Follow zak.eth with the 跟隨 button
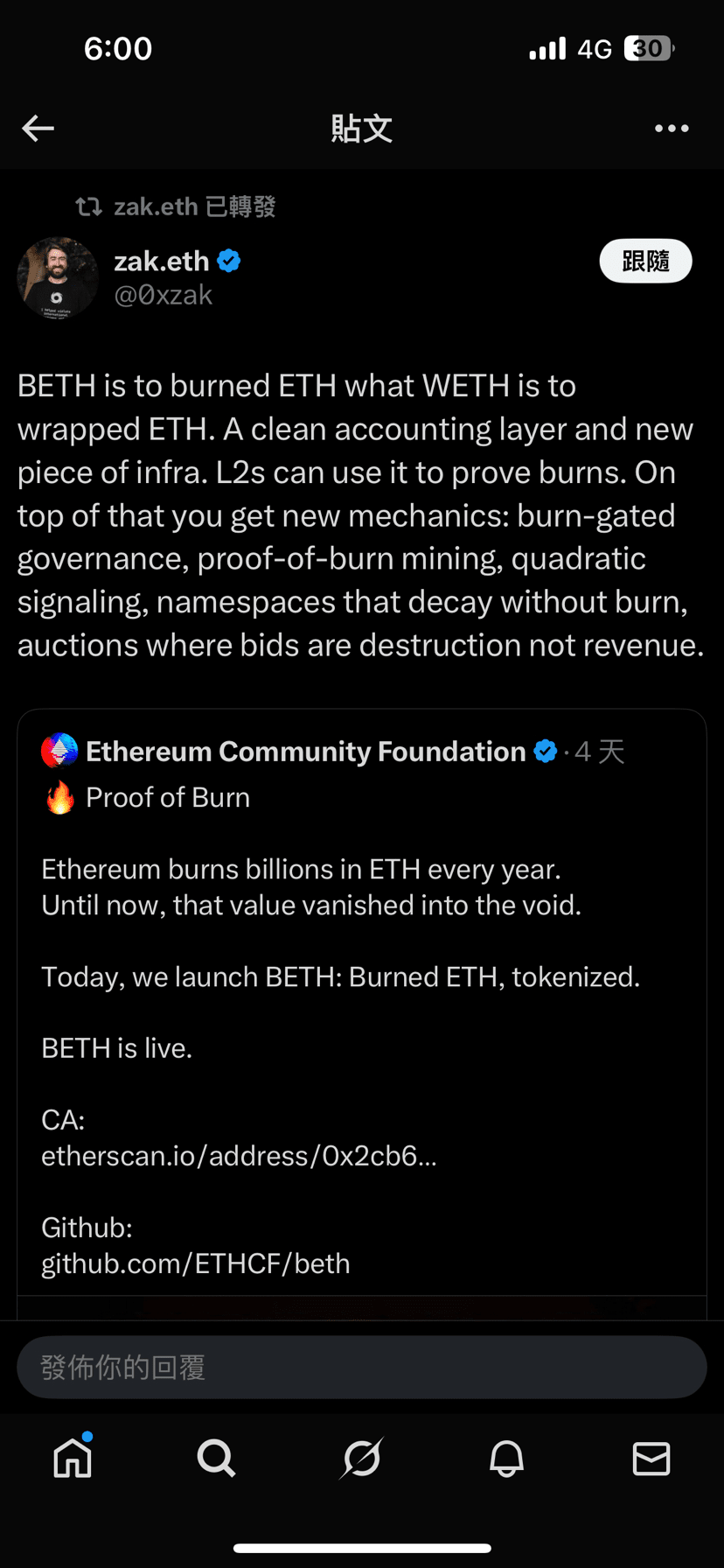 pos(645,261)
